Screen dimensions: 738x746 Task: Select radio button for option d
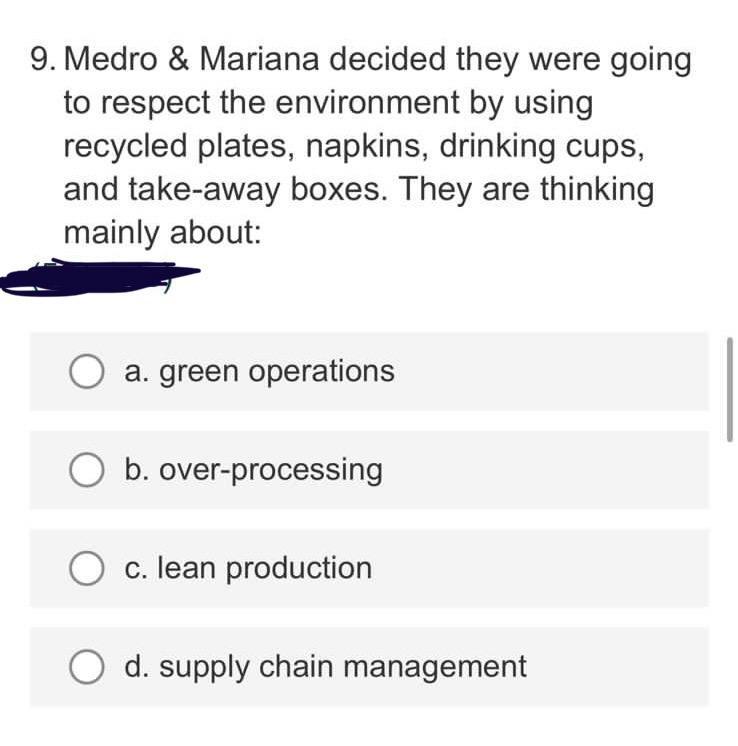click(88, 667)
